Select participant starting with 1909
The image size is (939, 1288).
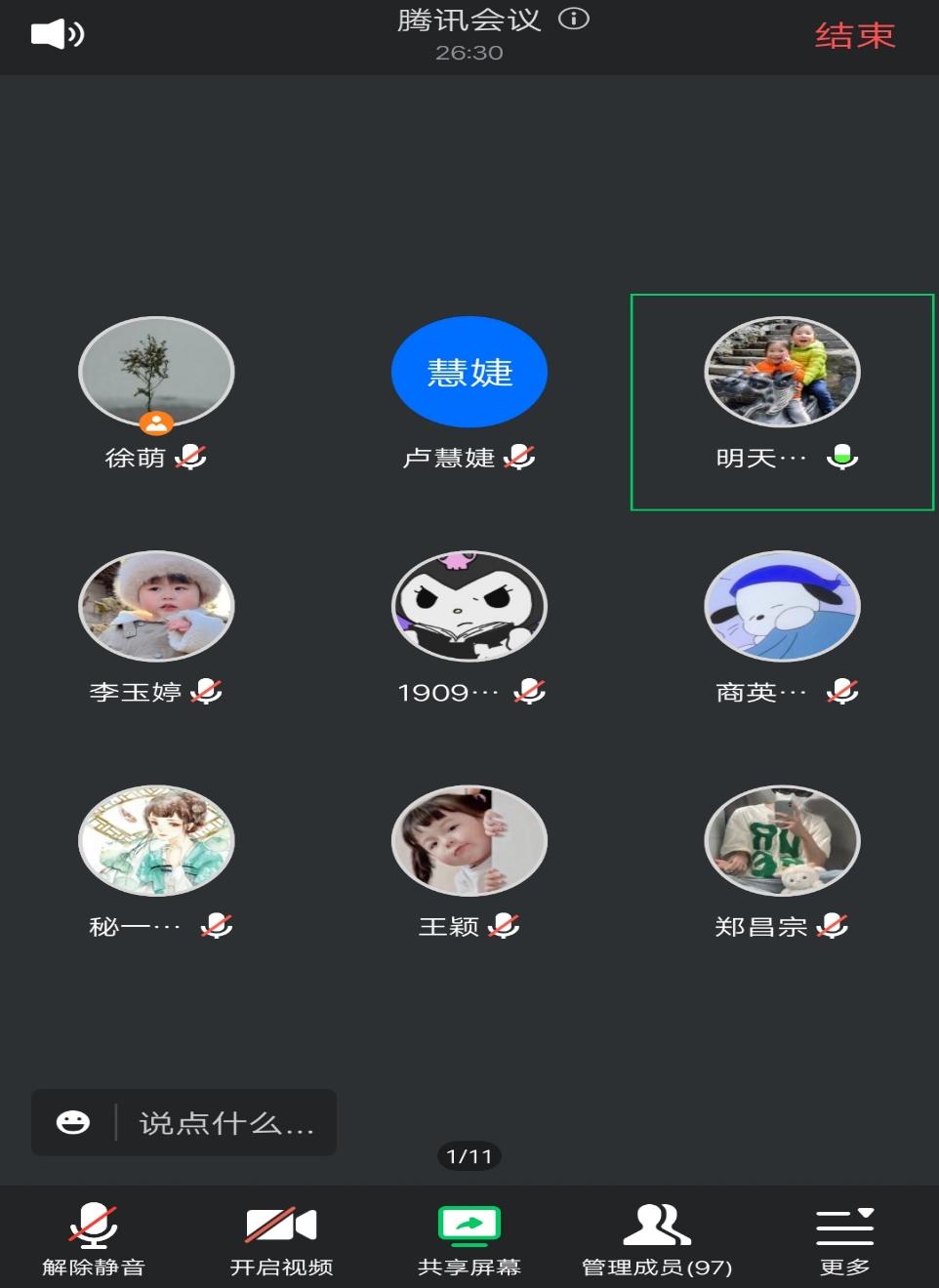[x=469, y=607]
